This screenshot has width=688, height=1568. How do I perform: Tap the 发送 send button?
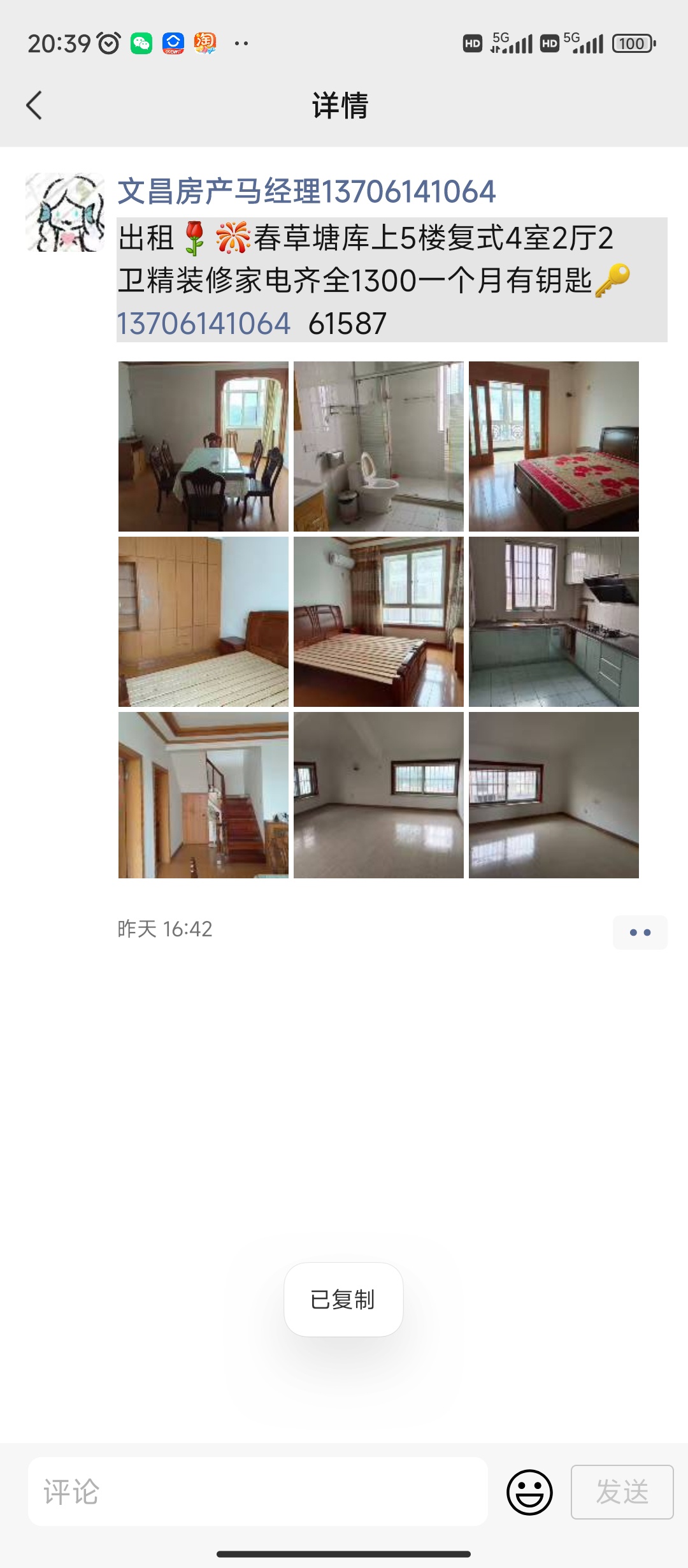622,1492
